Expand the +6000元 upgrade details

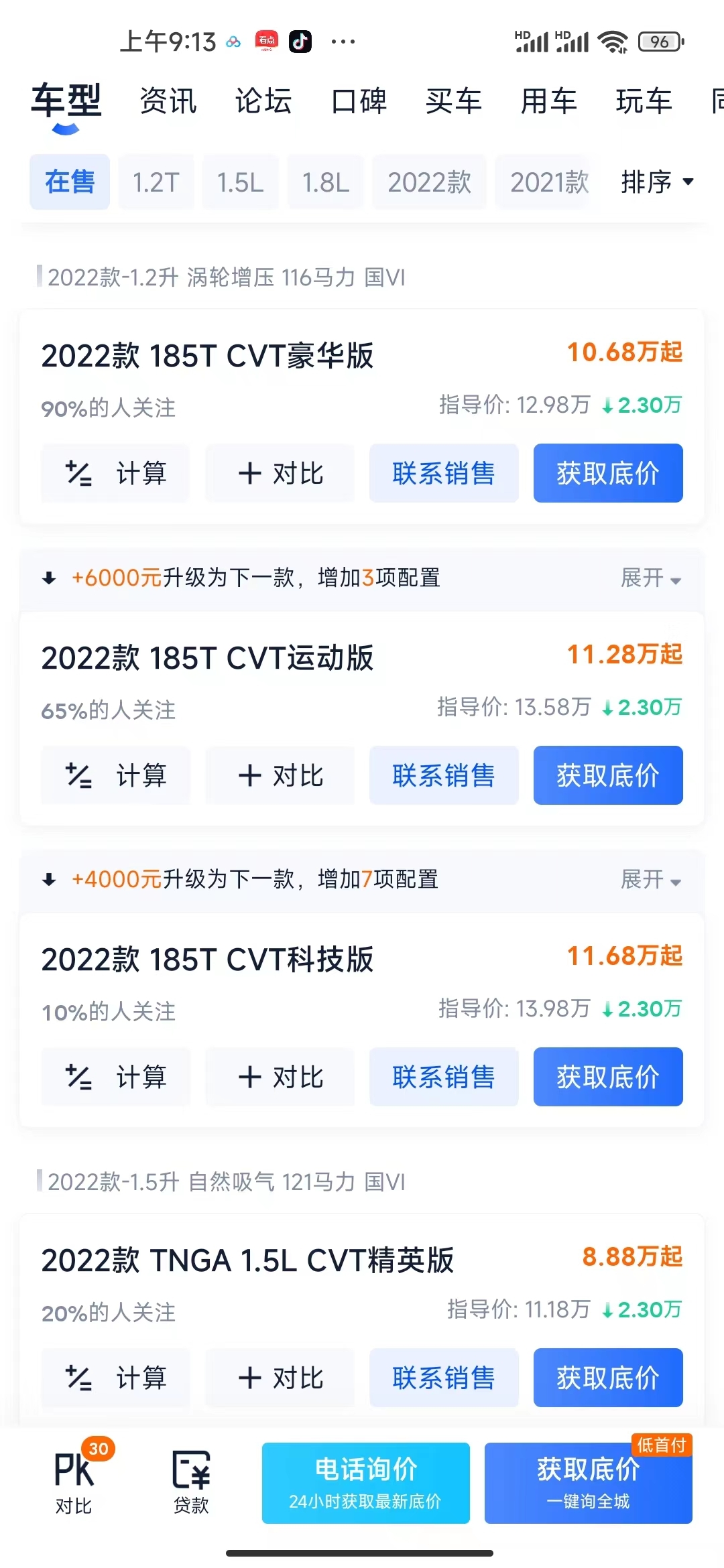click(650, 578)
